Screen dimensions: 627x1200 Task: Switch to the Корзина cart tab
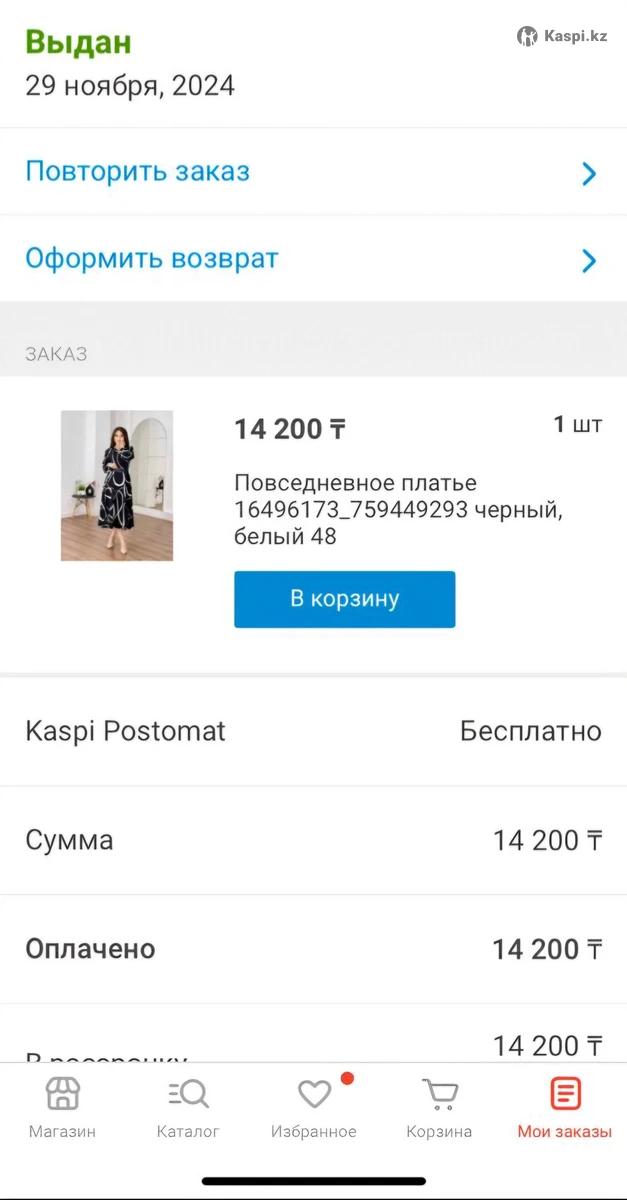tap(439, 1108)
